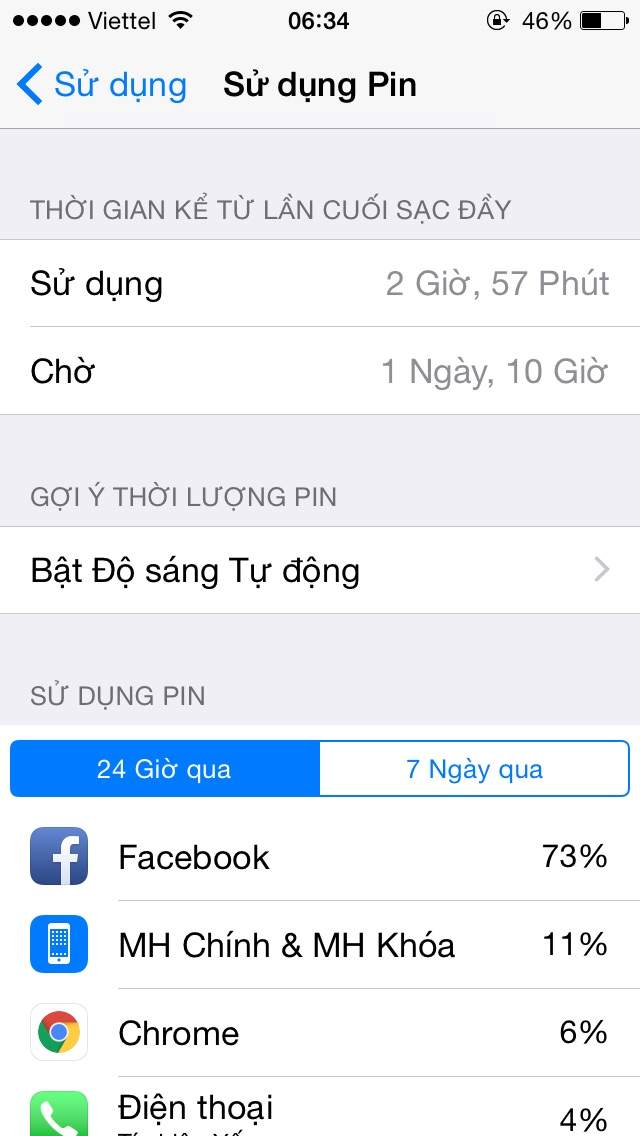Open Bật Độ sáng Tự động suggestion
This screenshot has height=1136, width=640.
tap(320, 570)
